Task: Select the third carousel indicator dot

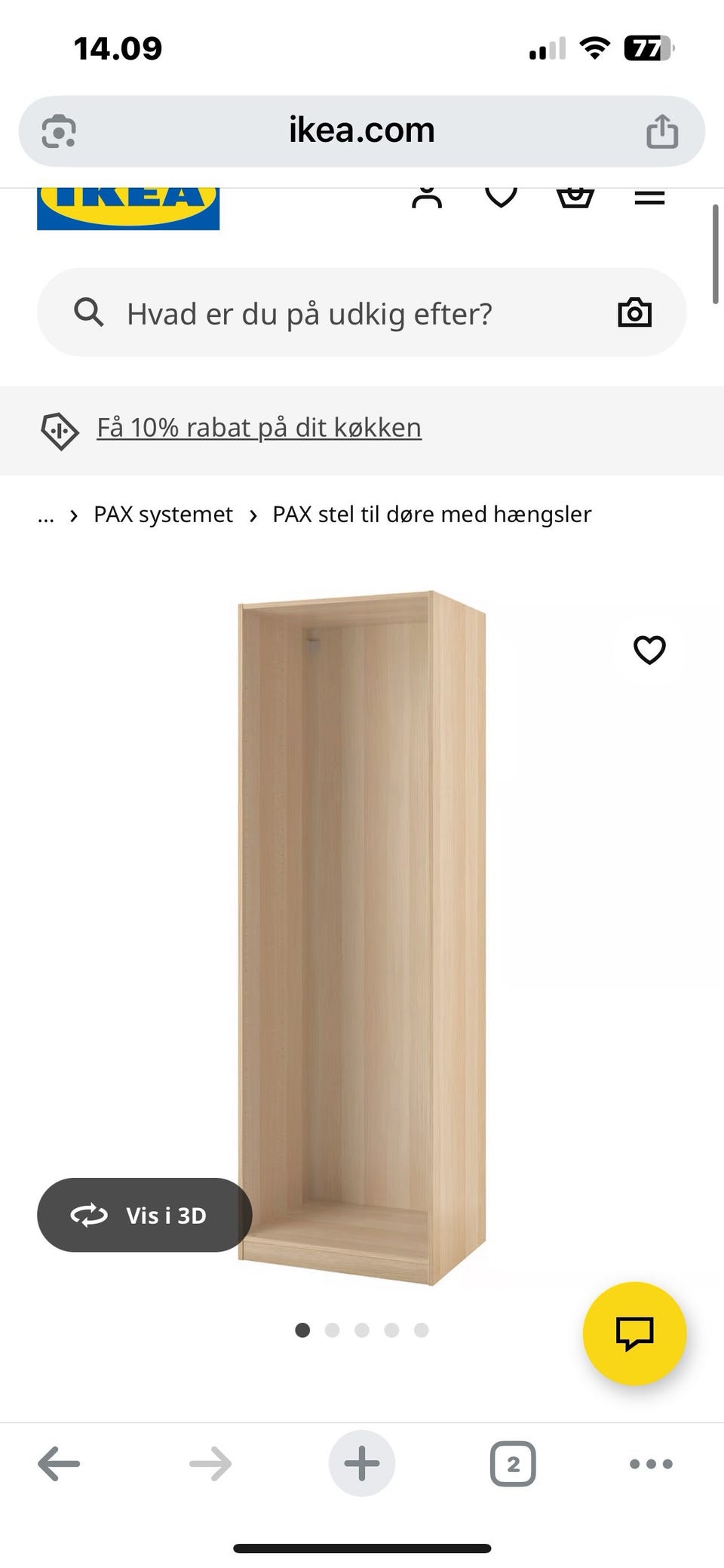Action: [x=362, y=1330]
